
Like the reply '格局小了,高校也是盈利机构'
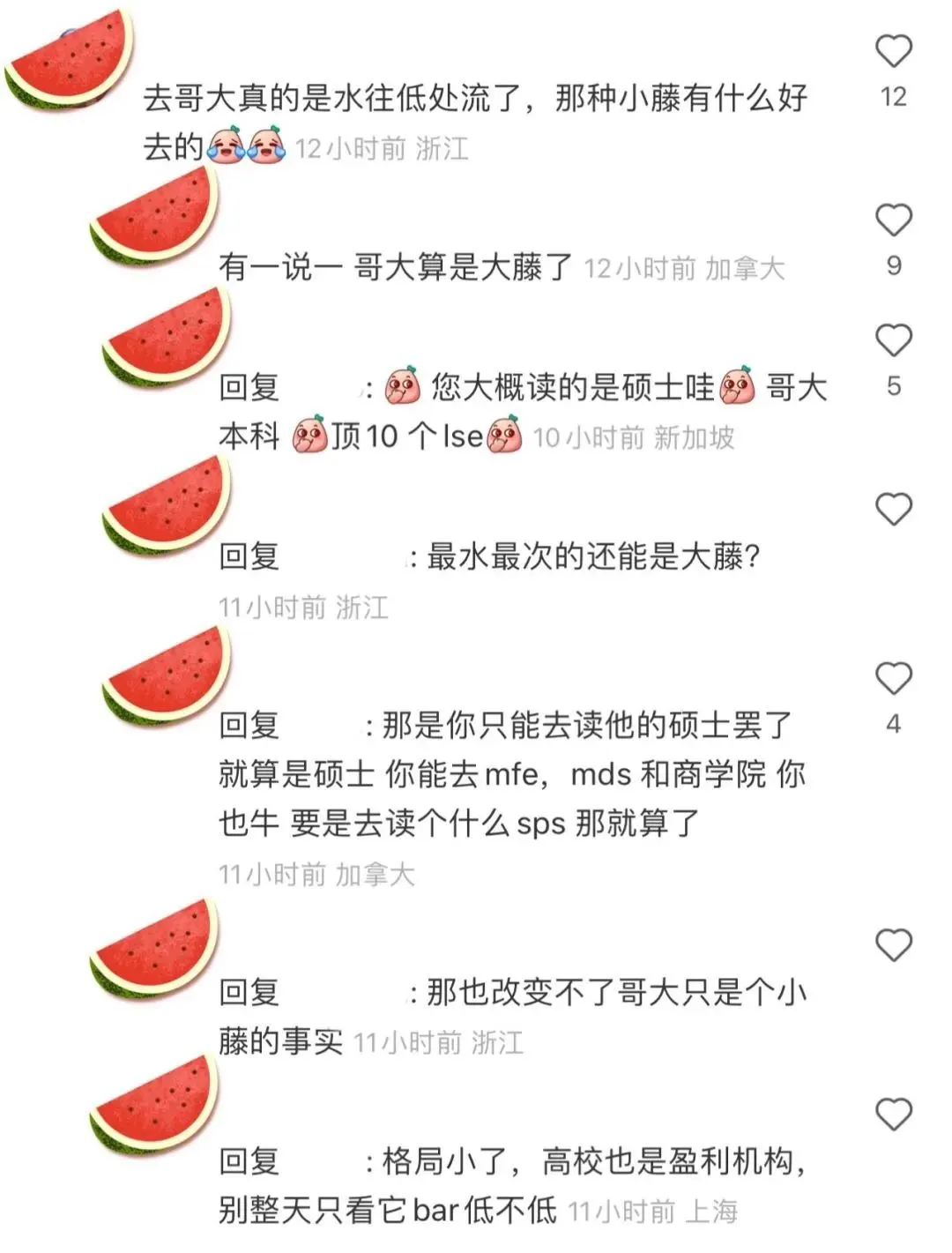tap(893, 1115)
